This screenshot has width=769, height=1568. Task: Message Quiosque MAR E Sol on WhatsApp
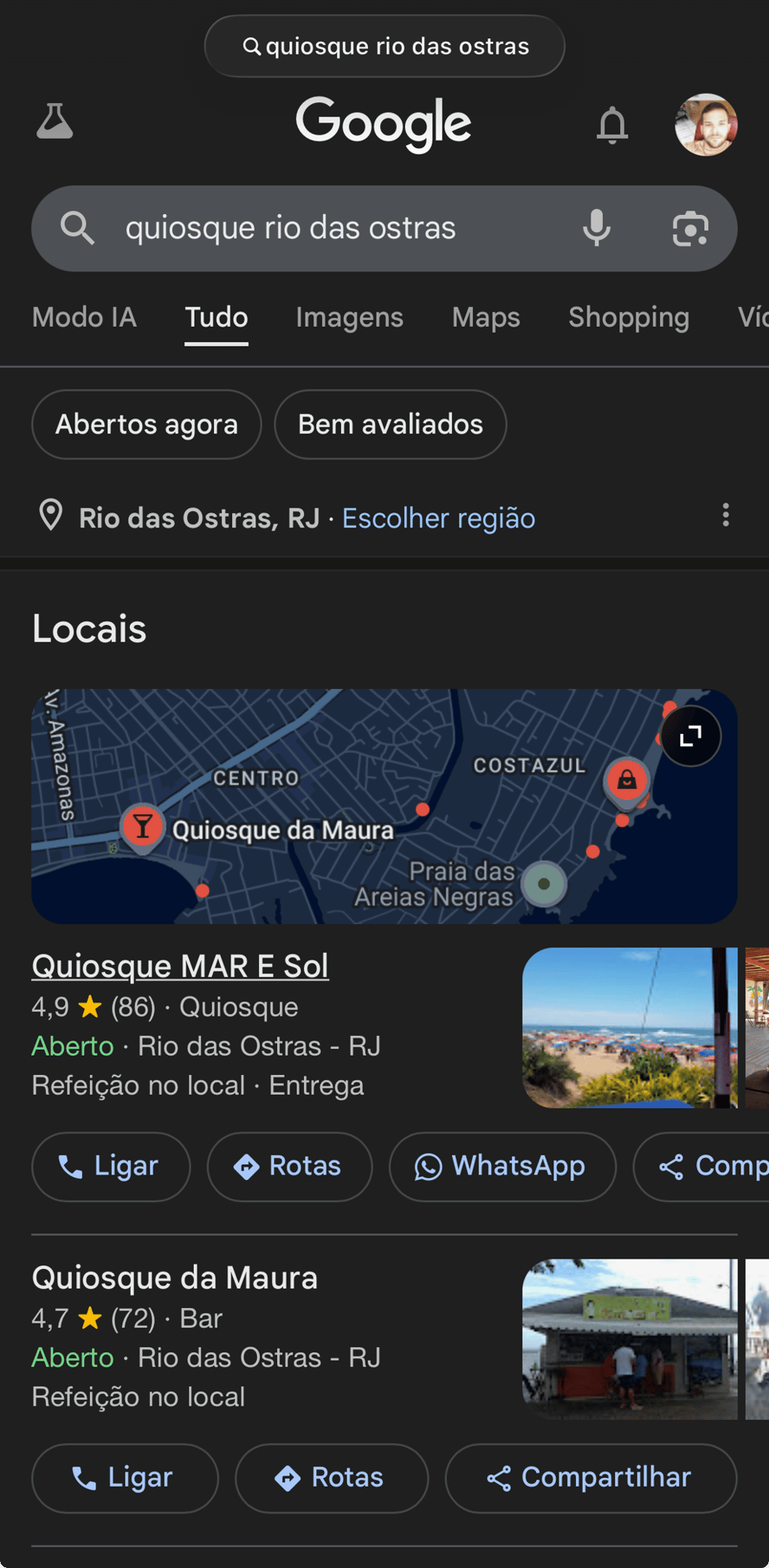coord(502,1167)
